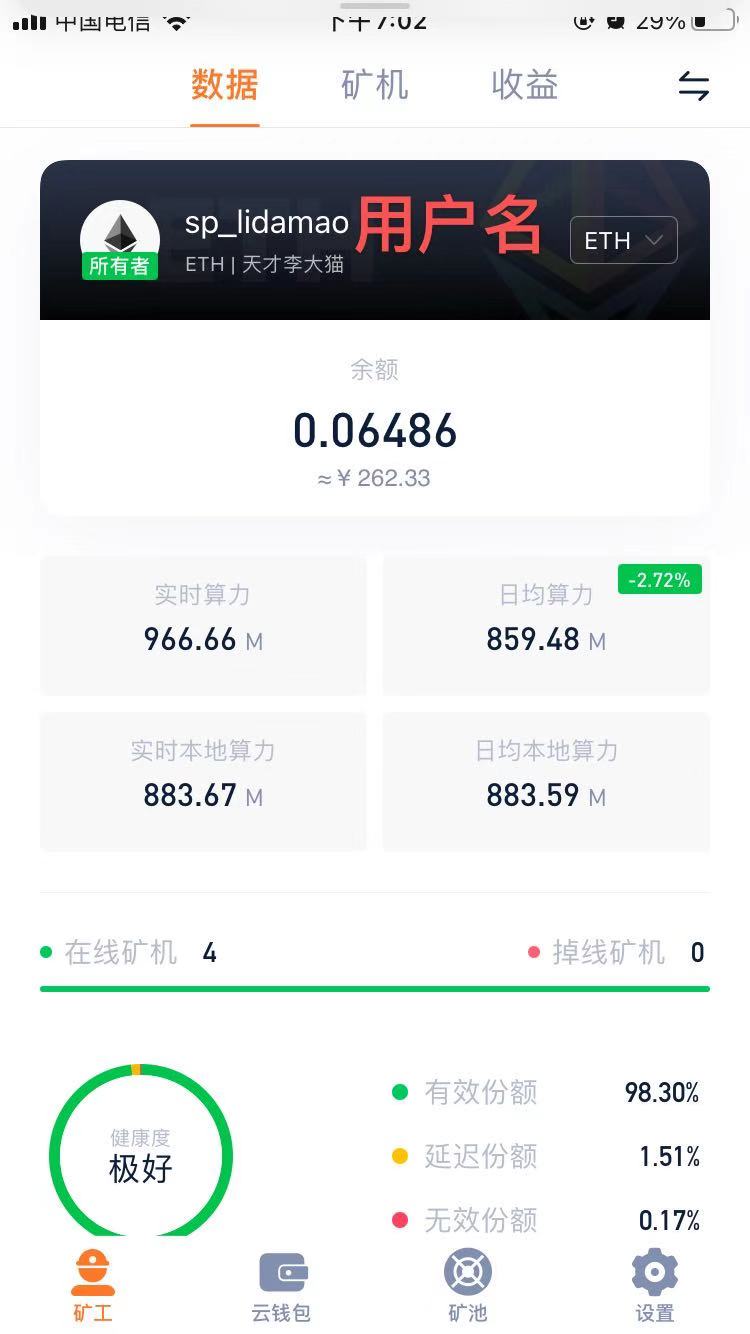
Task: Open the 云钱包 bottom tab
Action: 281,1286
